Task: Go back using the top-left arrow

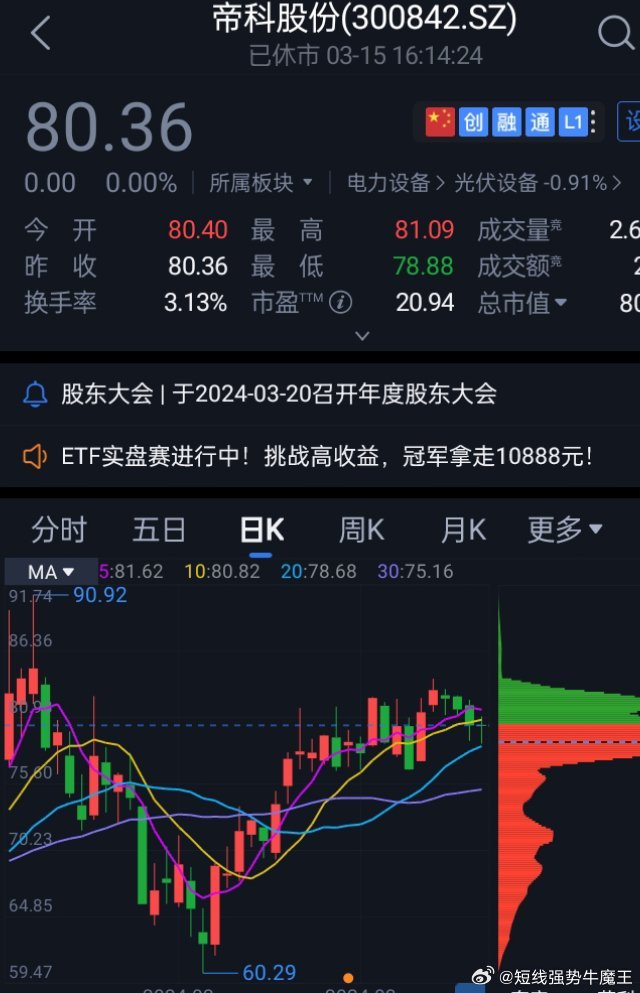Action: [40, 33]
